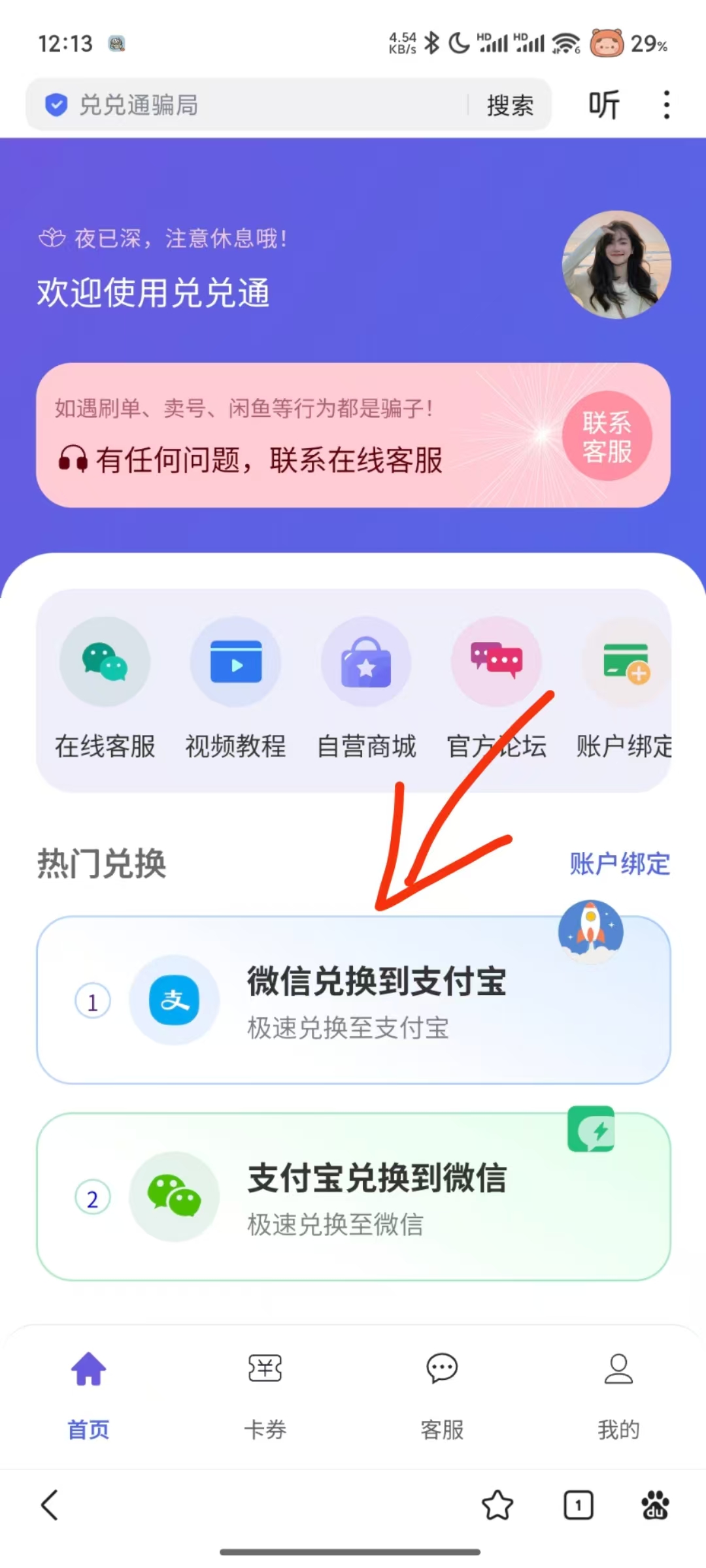Open the browser overflow menu
The image size is (706, 1568).
tap(666, 105)
